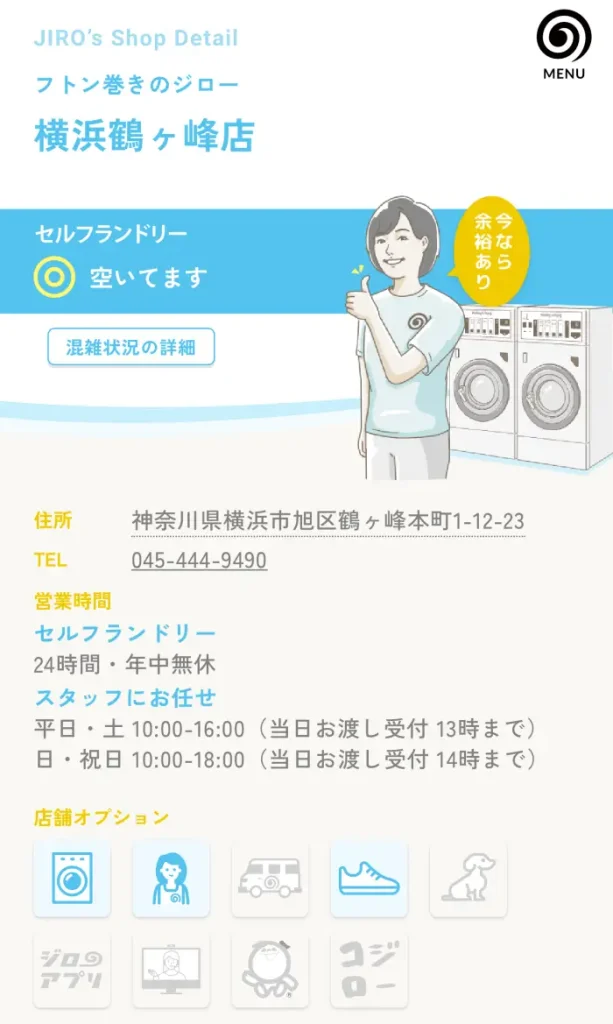
Task: Open the address link 神奈川県横浜市旭区鶴ヶ峰本町1-12-23
Action: tap(328, 521)
